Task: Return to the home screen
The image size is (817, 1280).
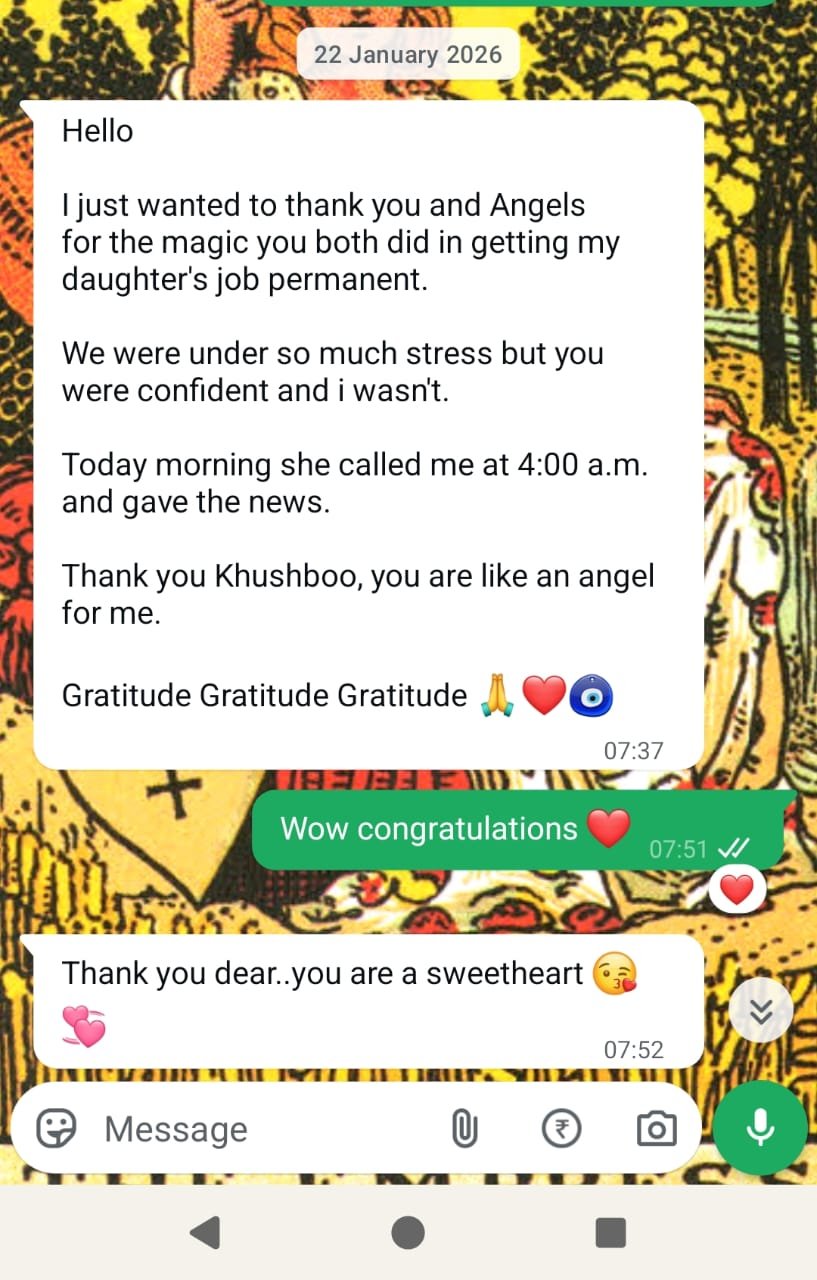Action: click(408, 1232)
